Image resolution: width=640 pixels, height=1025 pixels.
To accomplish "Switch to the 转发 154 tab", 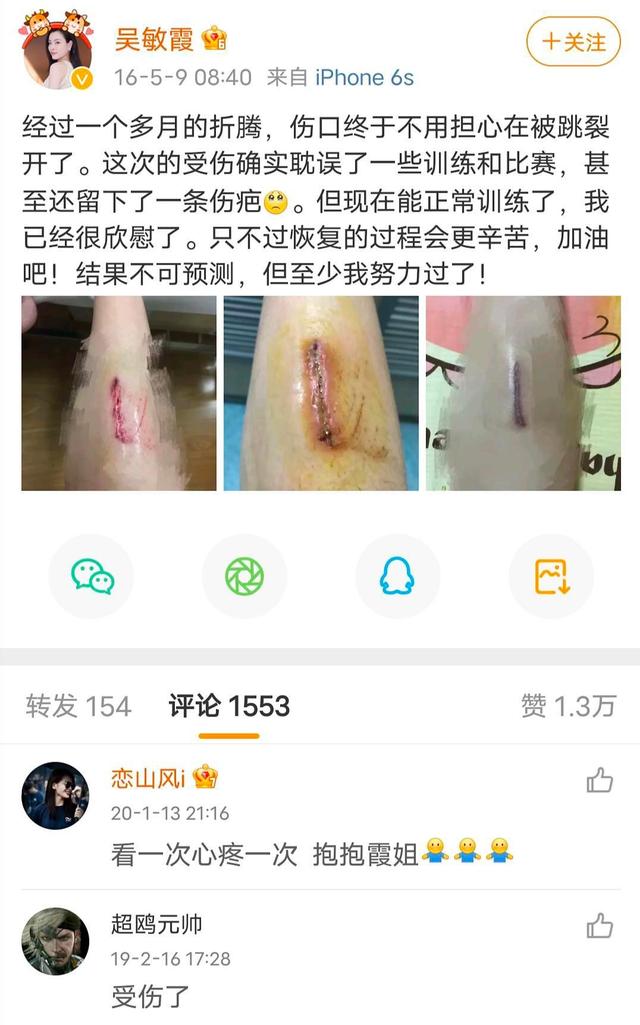I will [78, 706].
